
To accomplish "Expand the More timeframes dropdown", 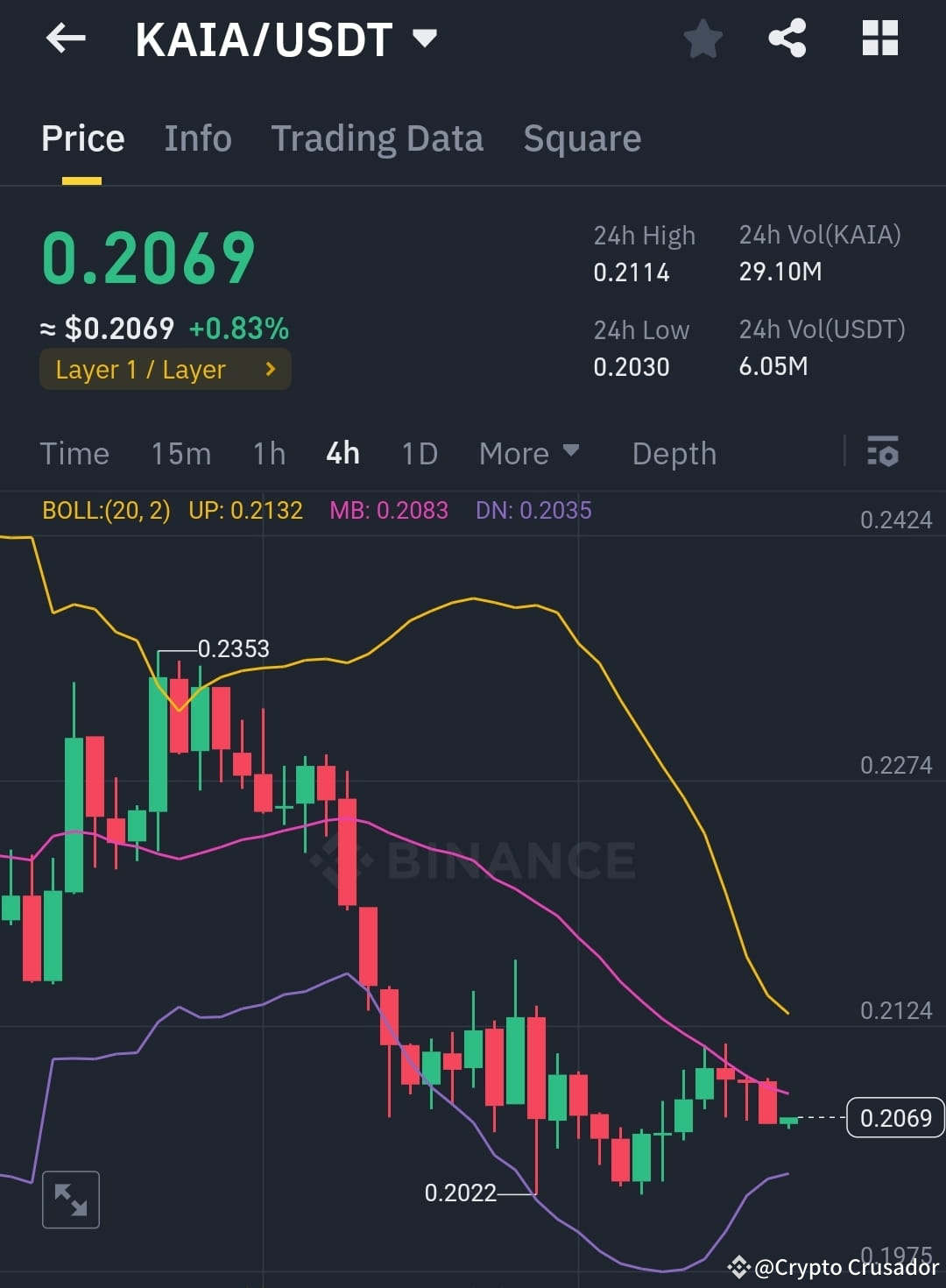I will coord(529,453).
